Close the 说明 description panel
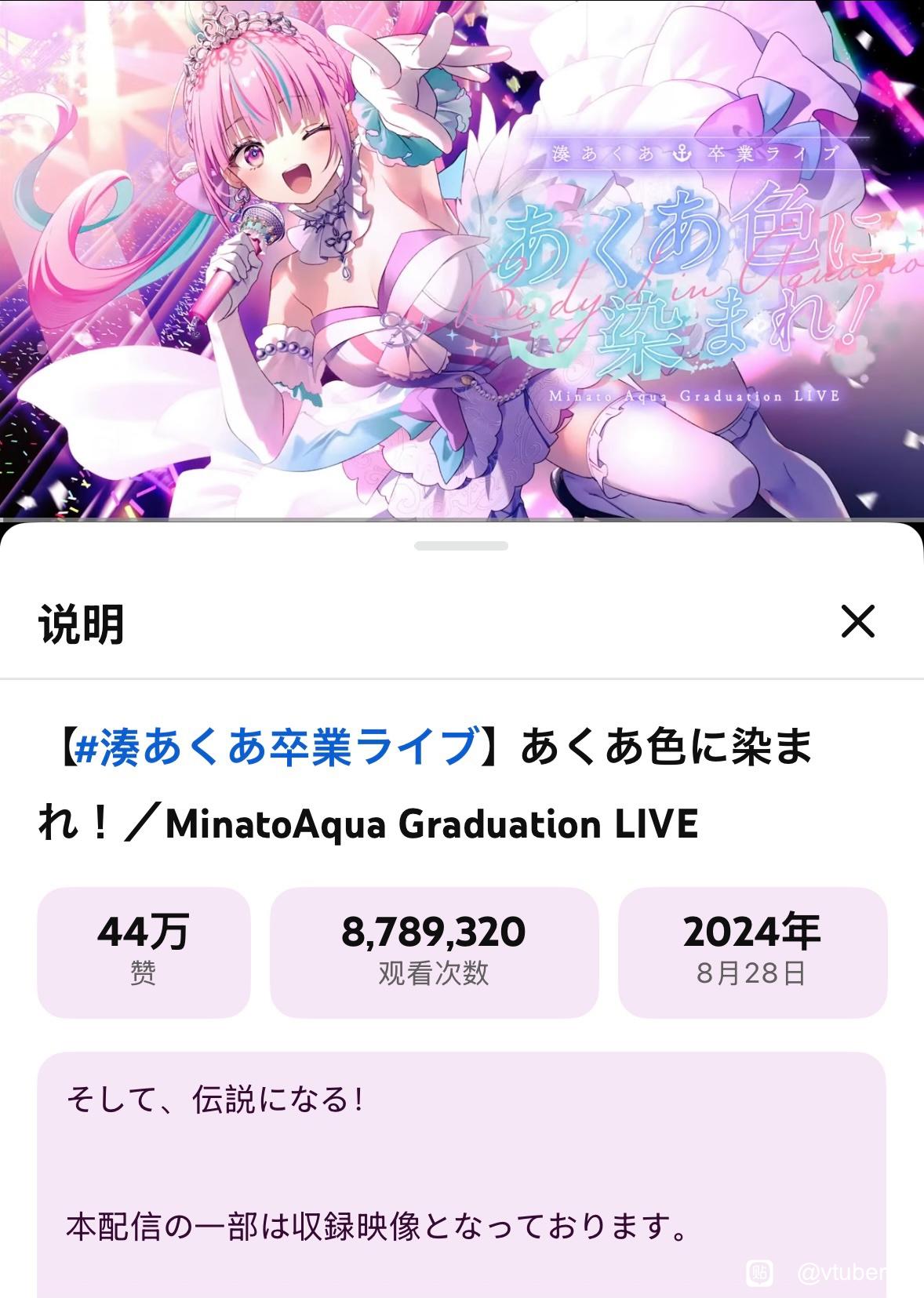Viewport: 924px width, 1298px height. point(857,622)
